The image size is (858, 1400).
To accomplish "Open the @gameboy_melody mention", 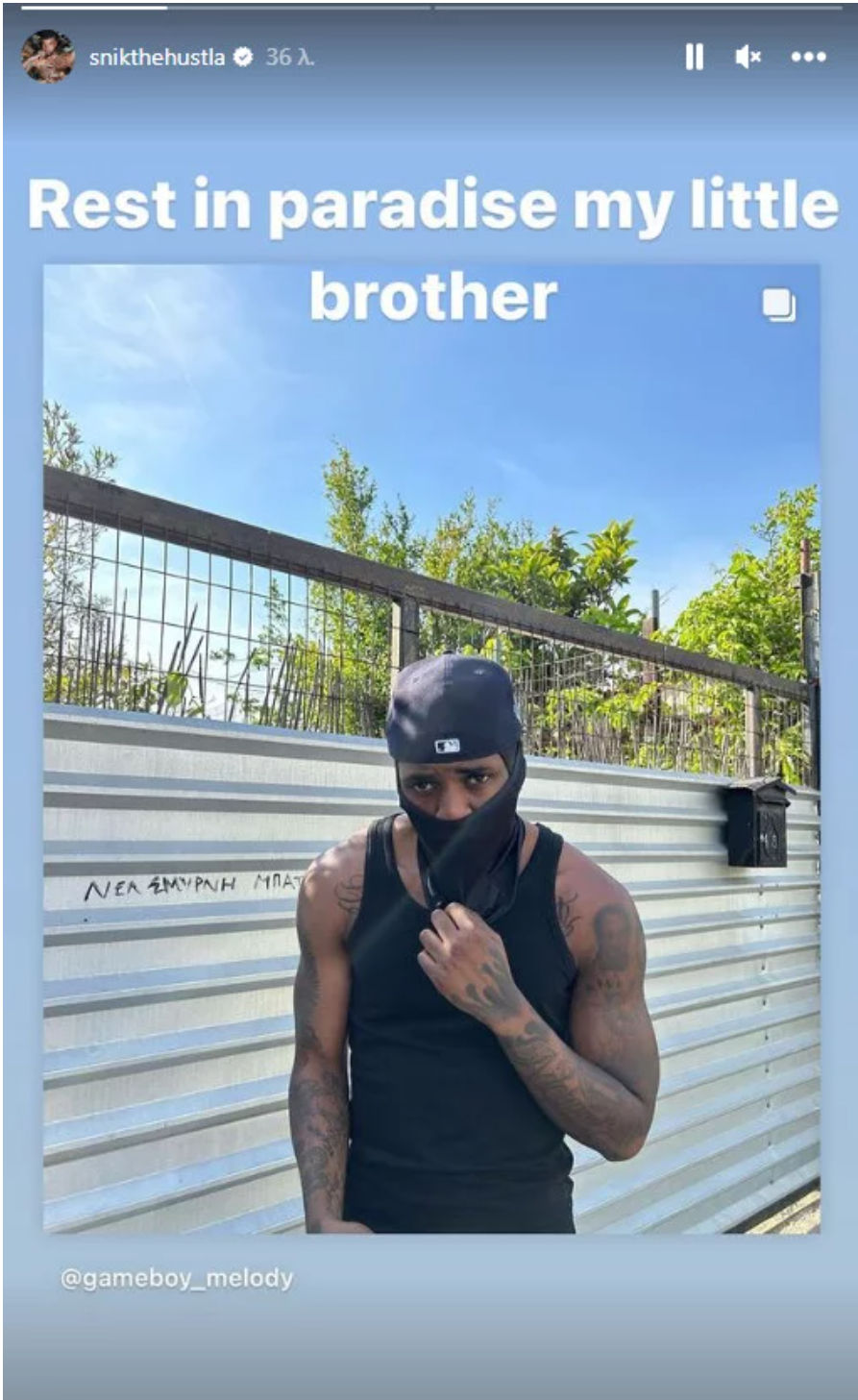I will pos(177,1279).
